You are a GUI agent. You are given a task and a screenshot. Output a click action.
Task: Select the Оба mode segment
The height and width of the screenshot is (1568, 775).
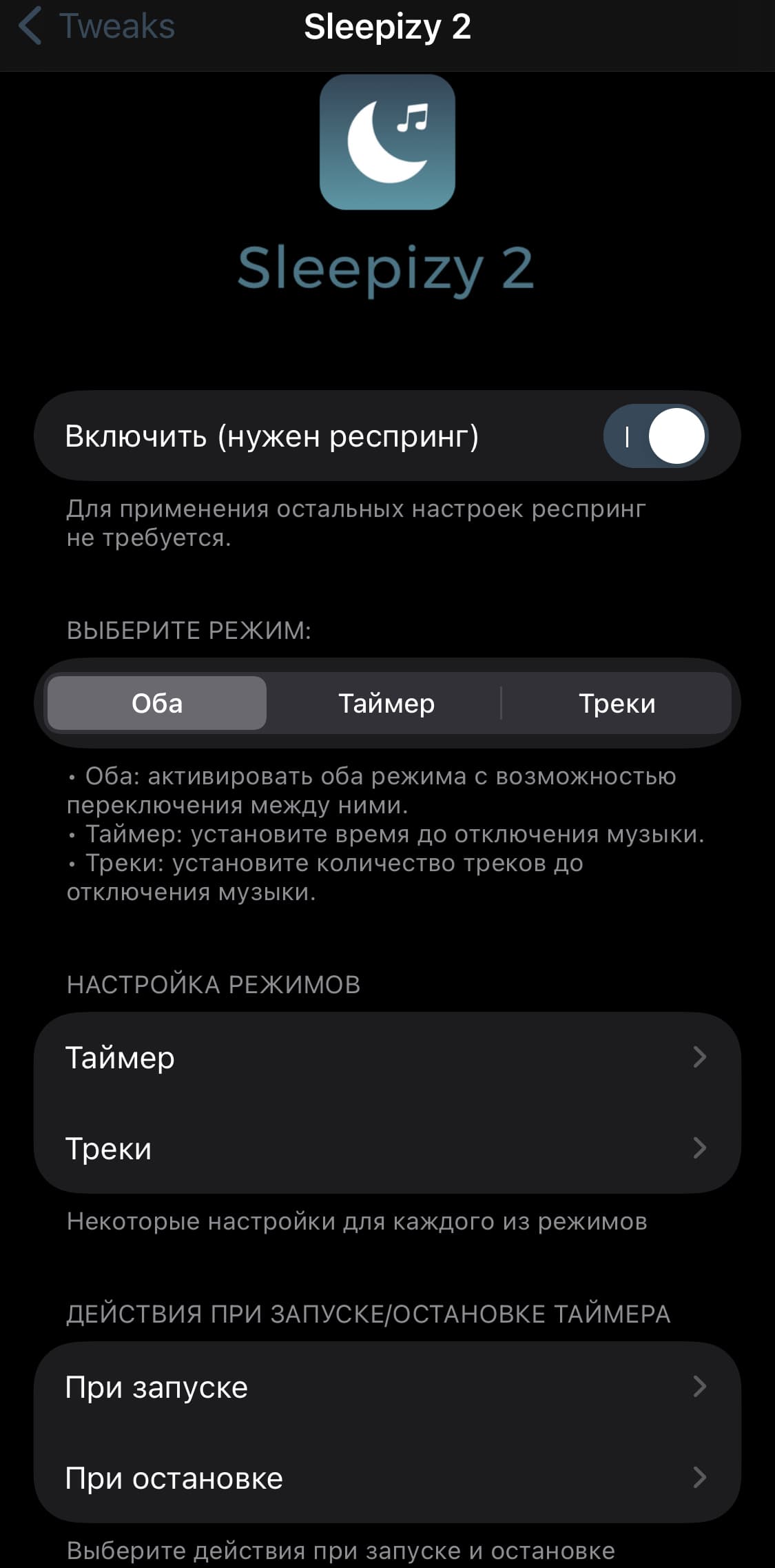point(157,703)
